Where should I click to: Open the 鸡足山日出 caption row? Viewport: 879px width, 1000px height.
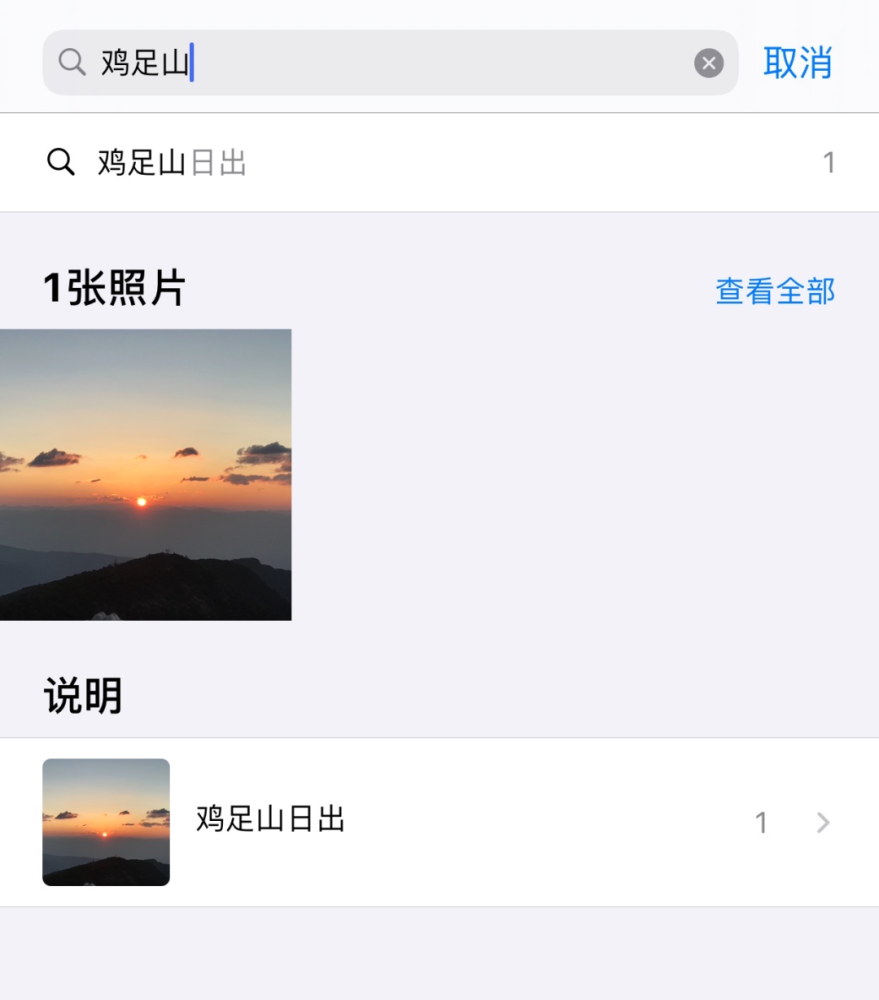click(440, 822)
